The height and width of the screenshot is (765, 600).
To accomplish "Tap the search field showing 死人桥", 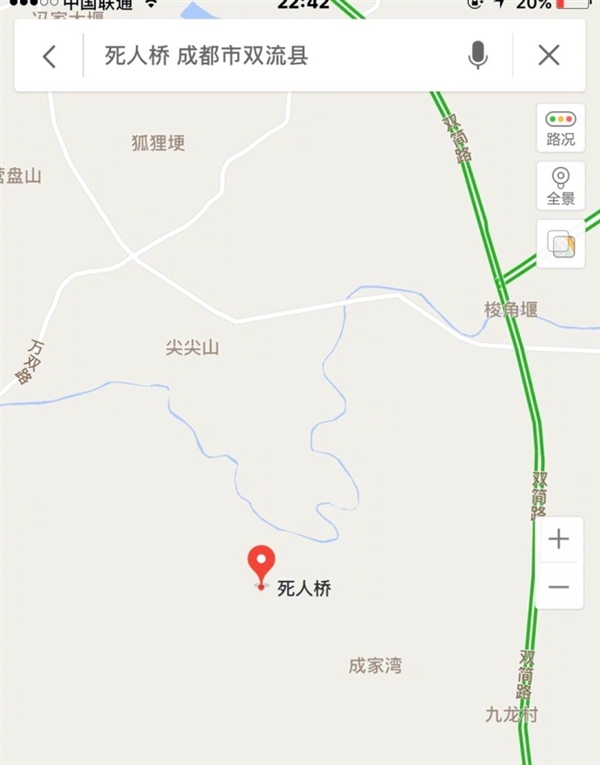I will click(x=270, y=56).
